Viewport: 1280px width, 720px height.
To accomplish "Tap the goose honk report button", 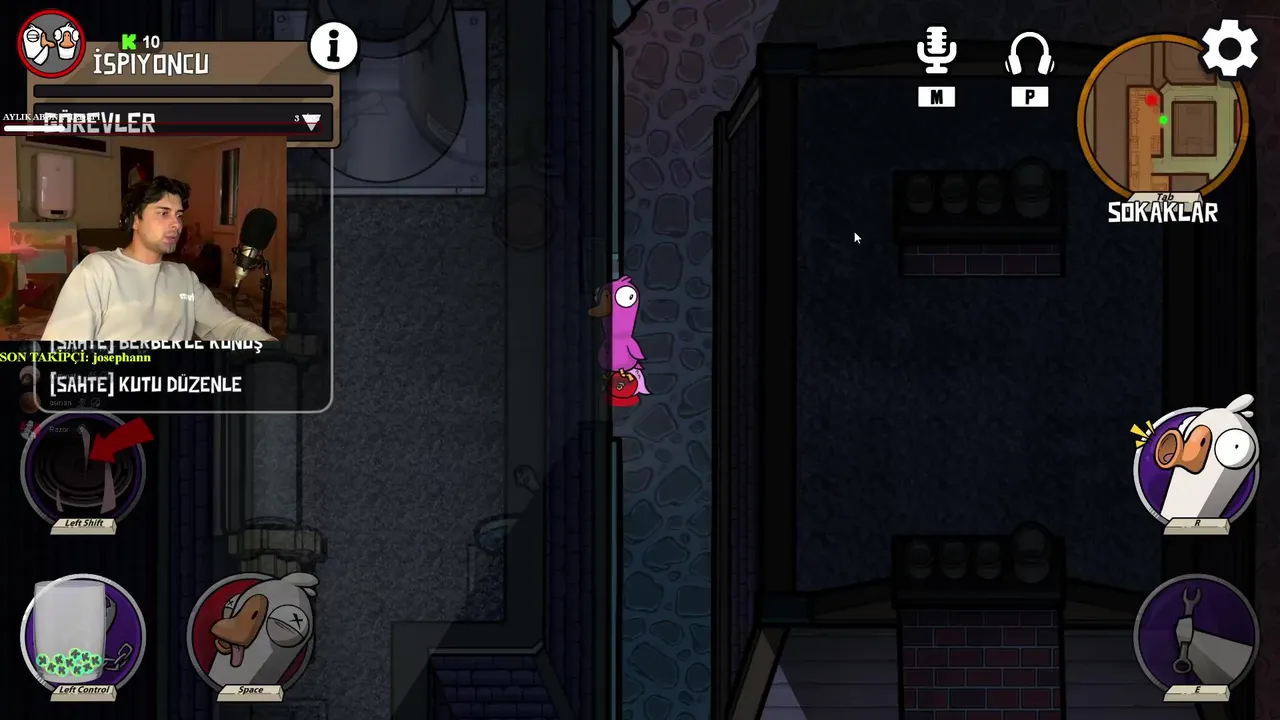I will pos(1196,464).
